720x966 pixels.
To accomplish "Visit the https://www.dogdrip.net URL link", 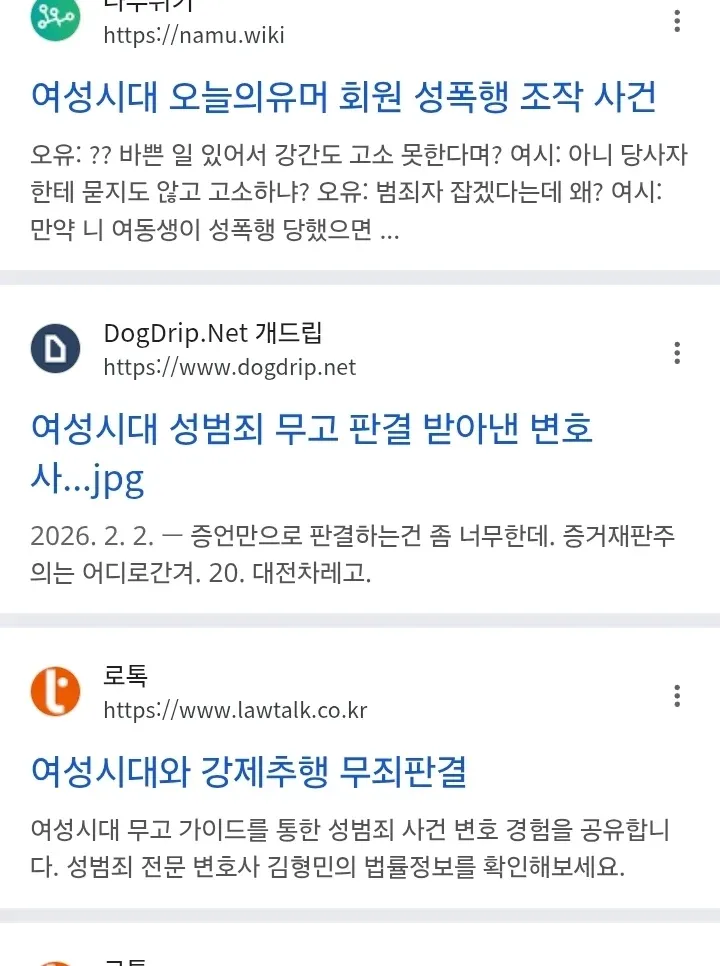I will point(231,367).
